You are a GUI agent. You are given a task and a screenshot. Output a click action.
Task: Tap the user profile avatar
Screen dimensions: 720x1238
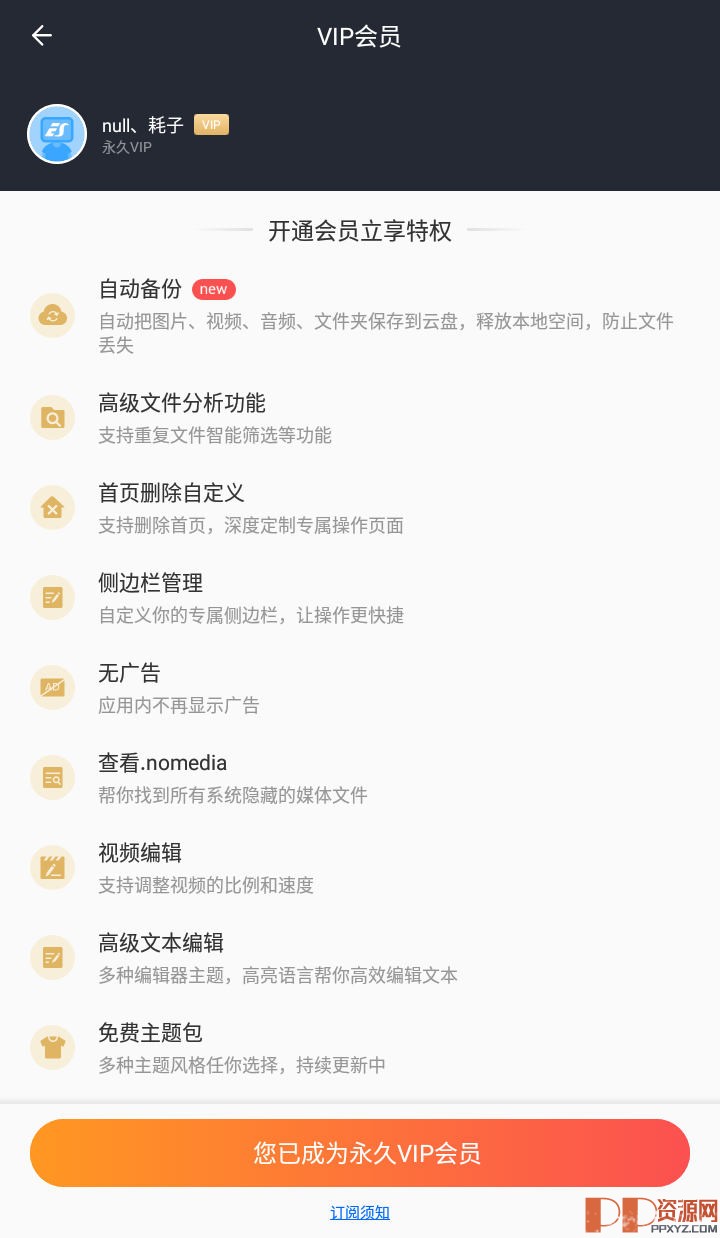(56, 134)
